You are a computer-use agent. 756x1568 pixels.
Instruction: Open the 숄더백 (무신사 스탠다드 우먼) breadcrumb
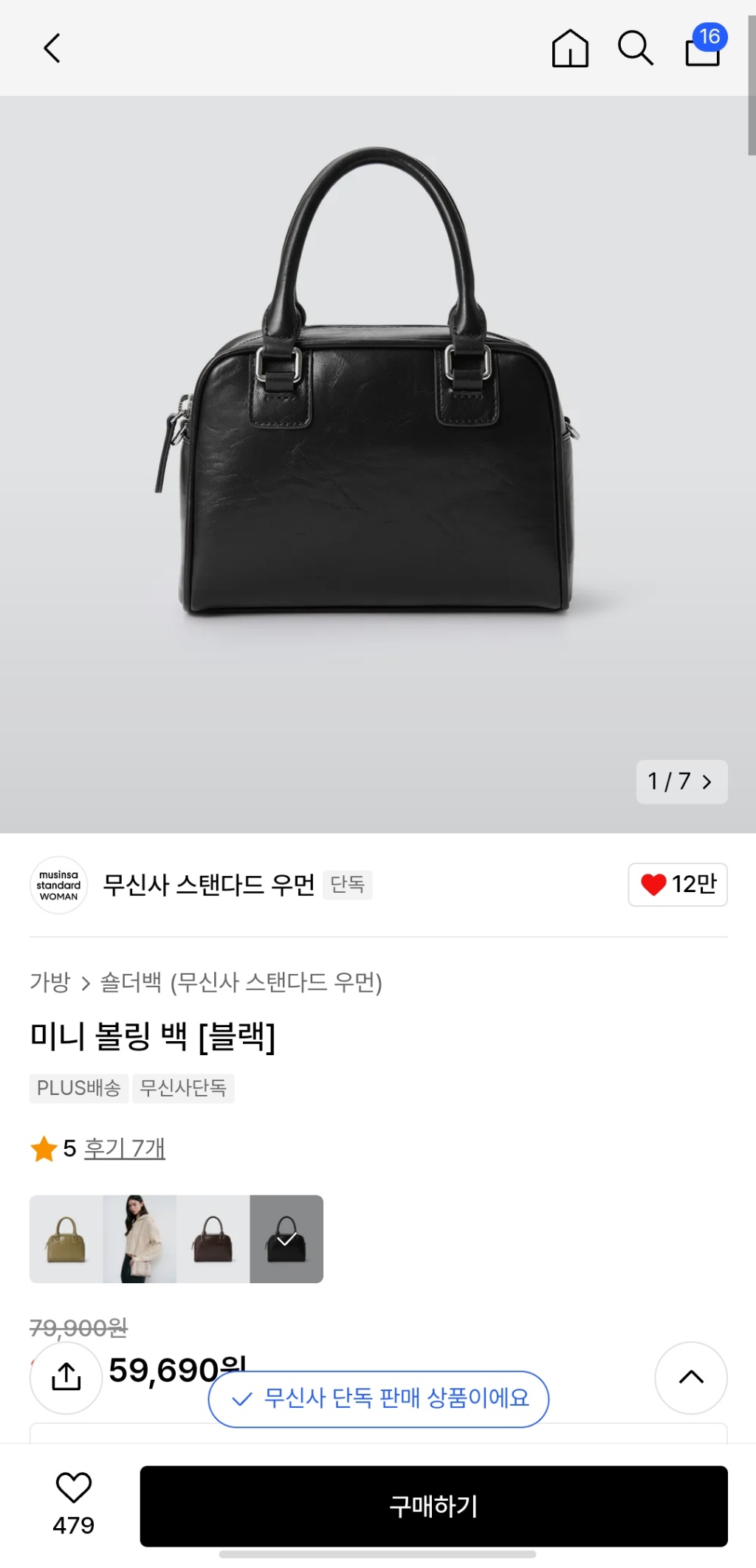tap(241, 982)
